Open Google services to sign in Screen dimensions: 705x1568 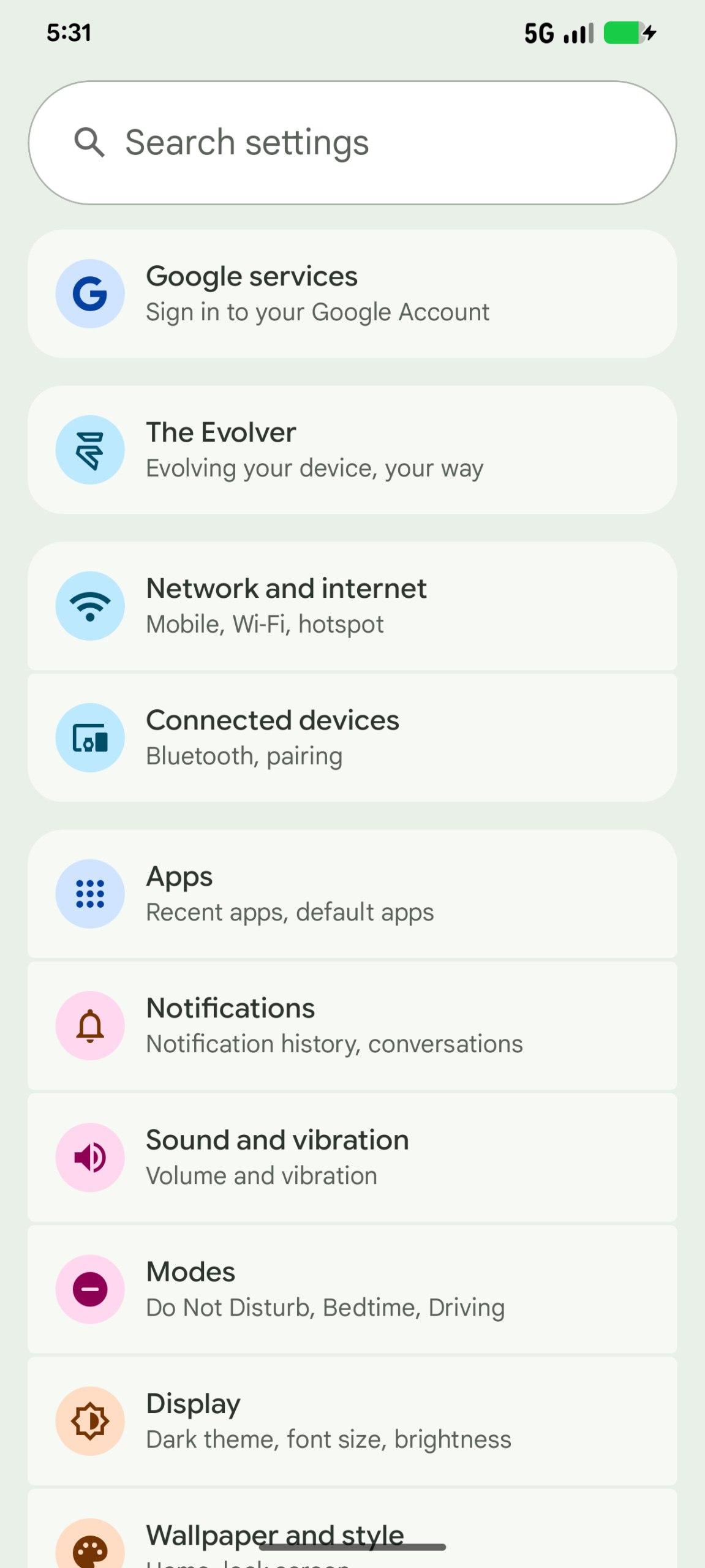click(x=352, y=293)
